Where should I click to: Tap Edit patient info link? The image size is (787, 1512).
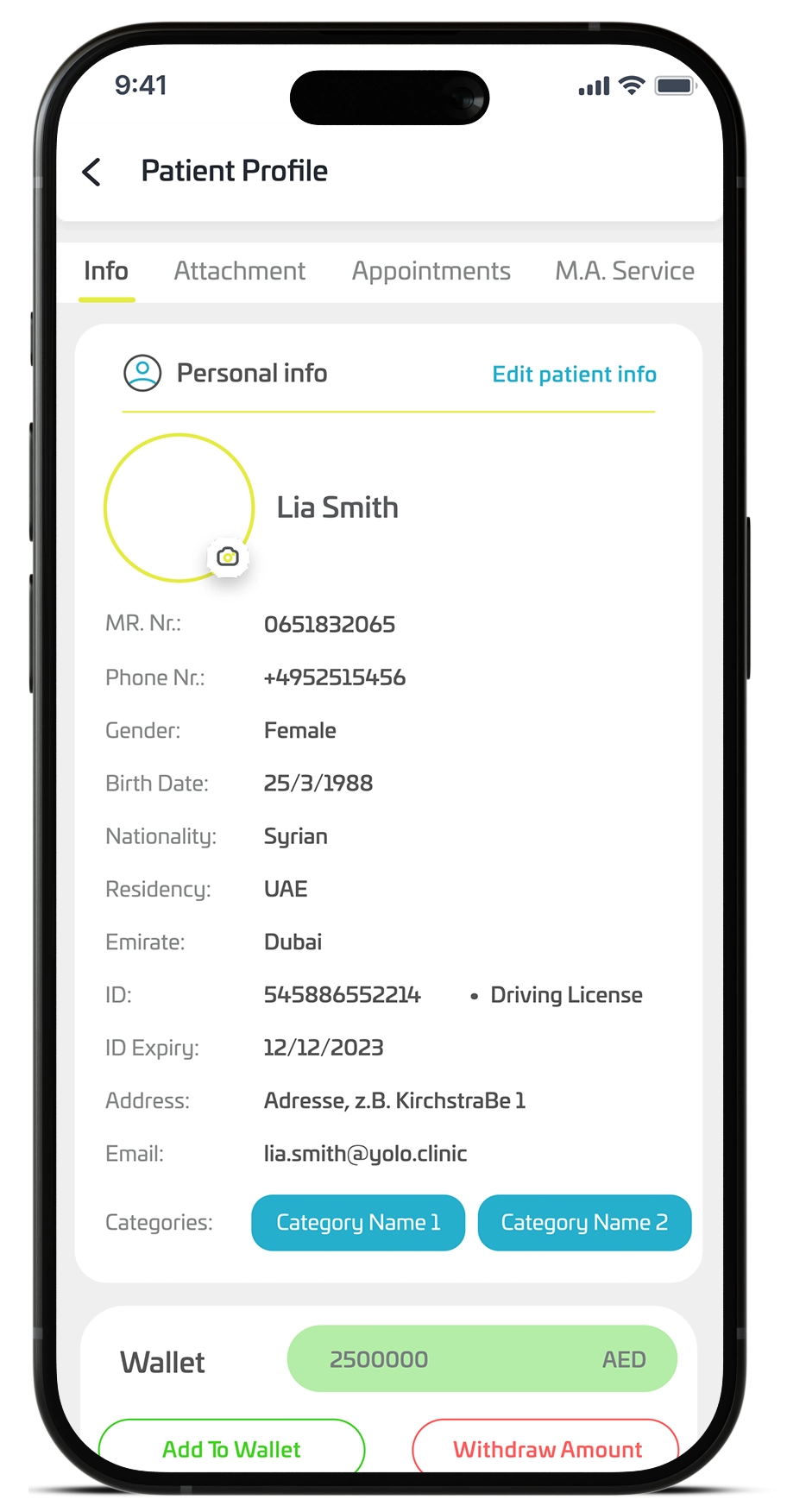(x=574, y=374)
